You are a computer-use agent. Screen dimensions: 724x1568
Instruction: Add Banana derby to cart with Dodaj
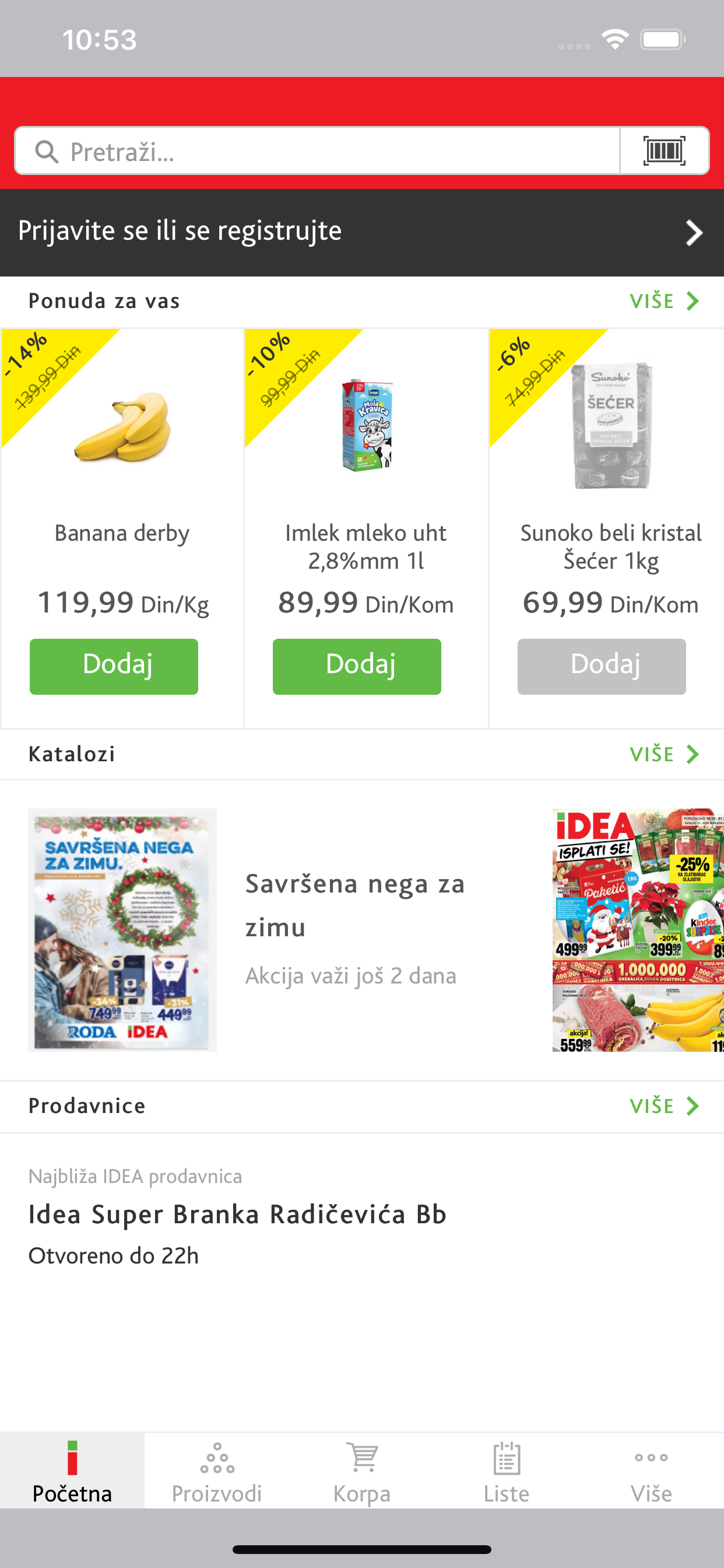[x=114, y=667]
